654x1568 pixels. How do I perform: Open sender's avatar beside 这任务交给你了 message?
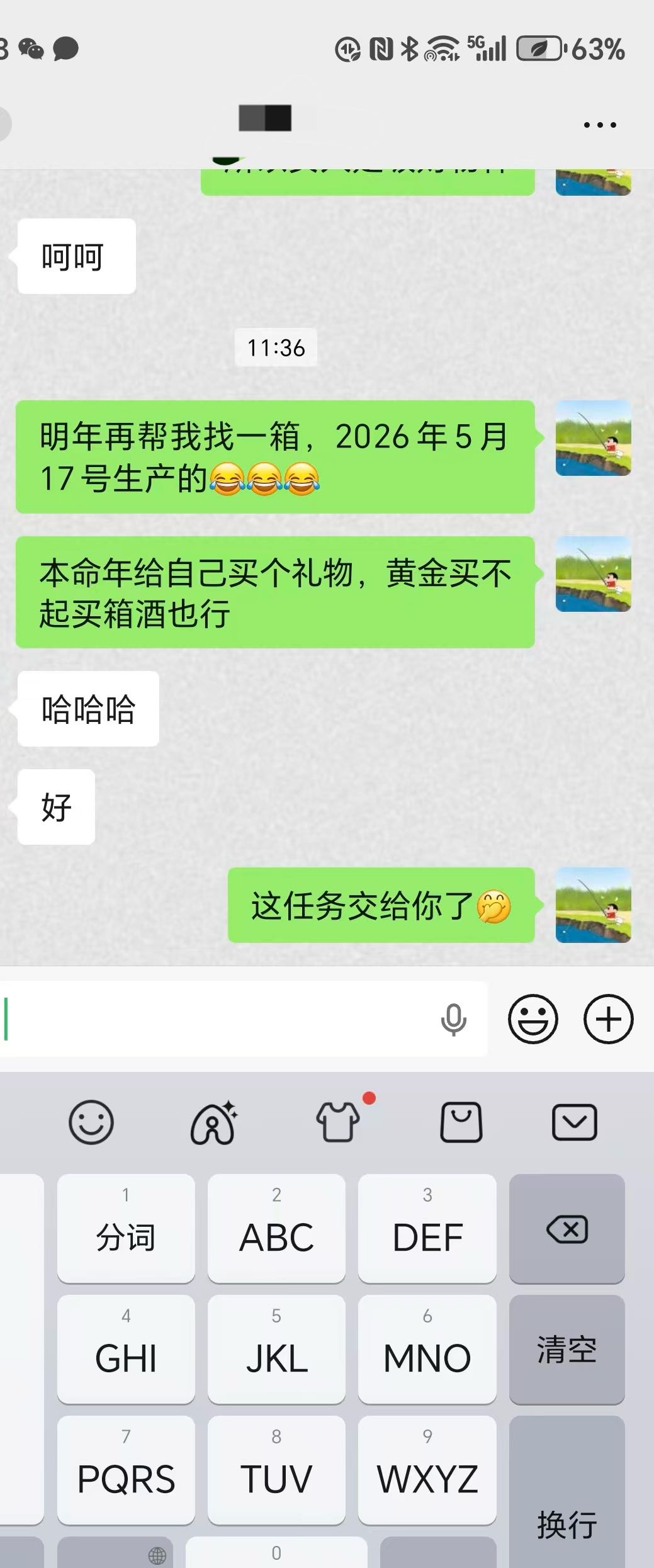(593, 905)
